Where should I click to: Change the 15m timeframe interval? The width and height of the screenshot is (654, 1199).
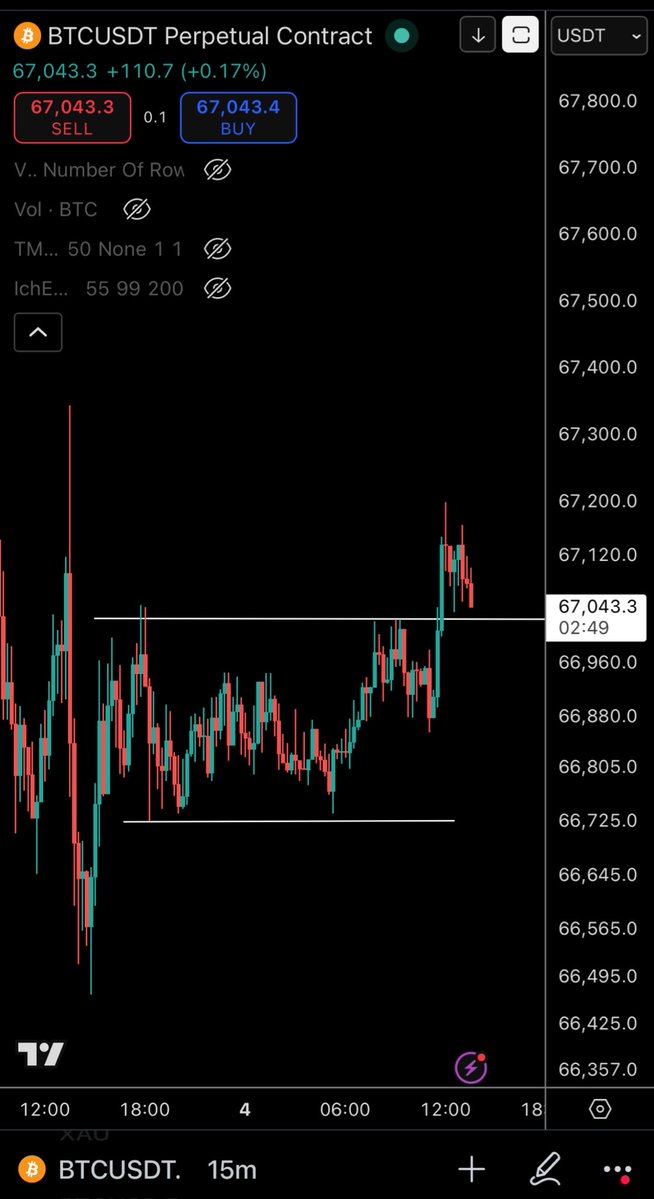[232, 1169]
